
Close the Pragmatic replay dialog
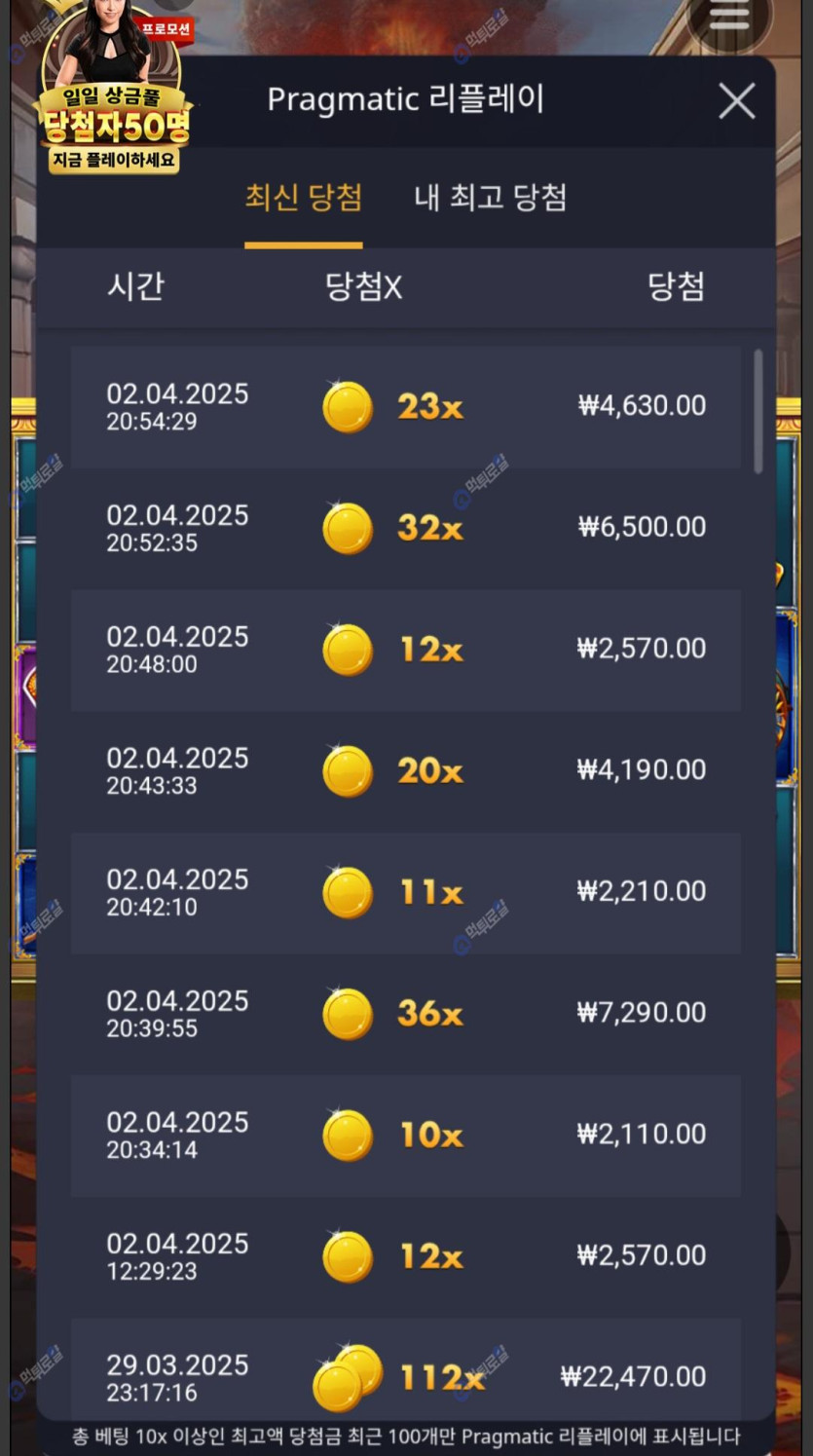tap(736, 101)
